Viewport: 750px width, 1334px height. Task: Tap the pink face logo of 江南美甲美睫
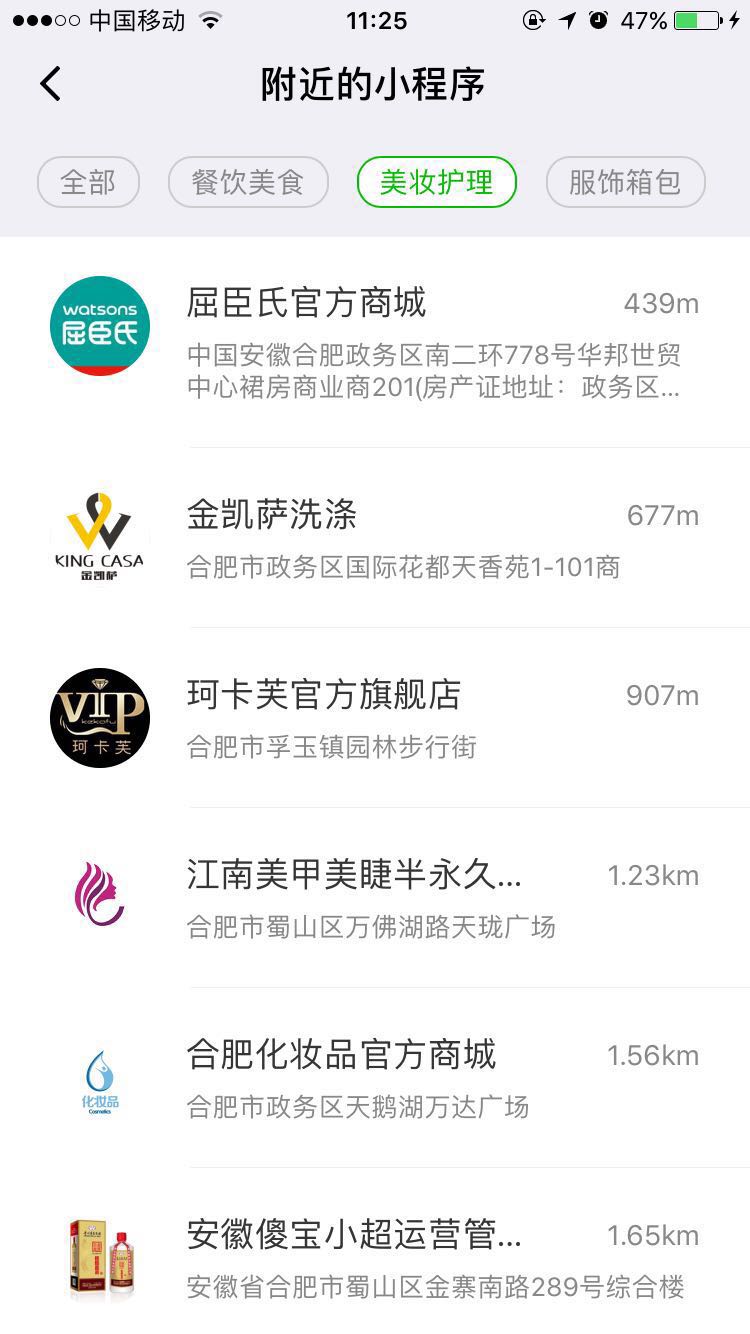(99, 893)
